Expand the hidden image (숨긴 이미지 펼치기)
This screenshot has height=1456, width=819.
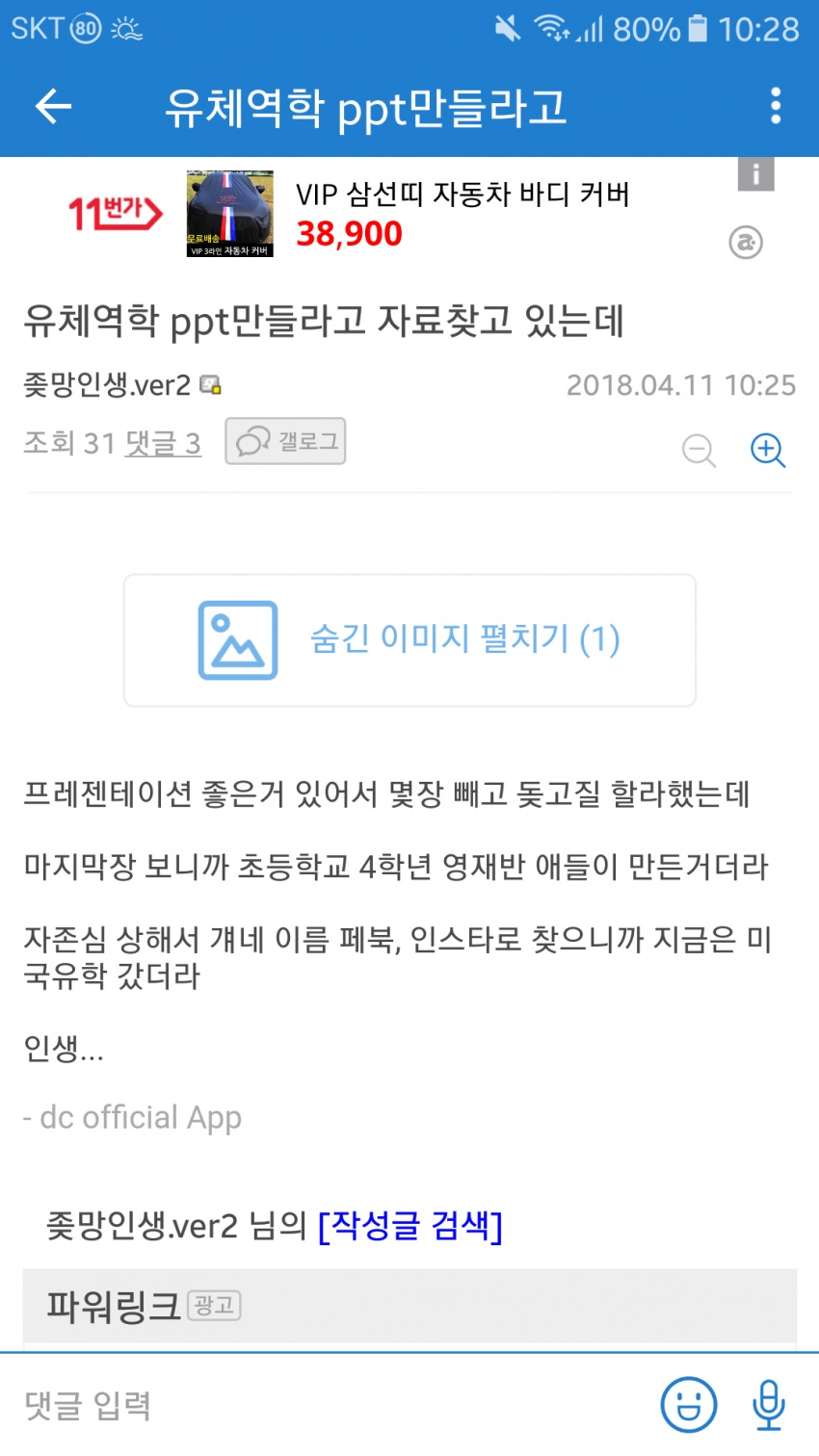[409, 640]
